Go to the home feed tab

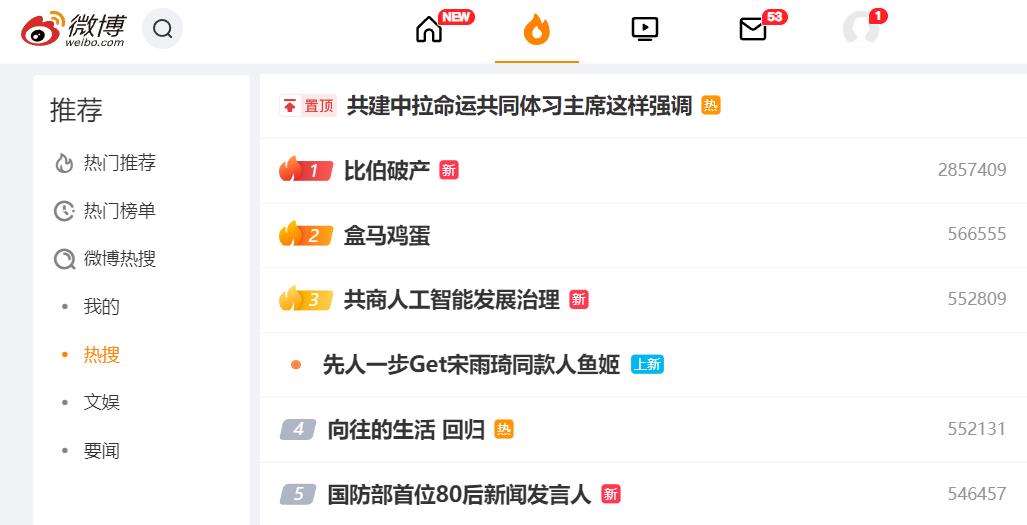click(429, 29)
